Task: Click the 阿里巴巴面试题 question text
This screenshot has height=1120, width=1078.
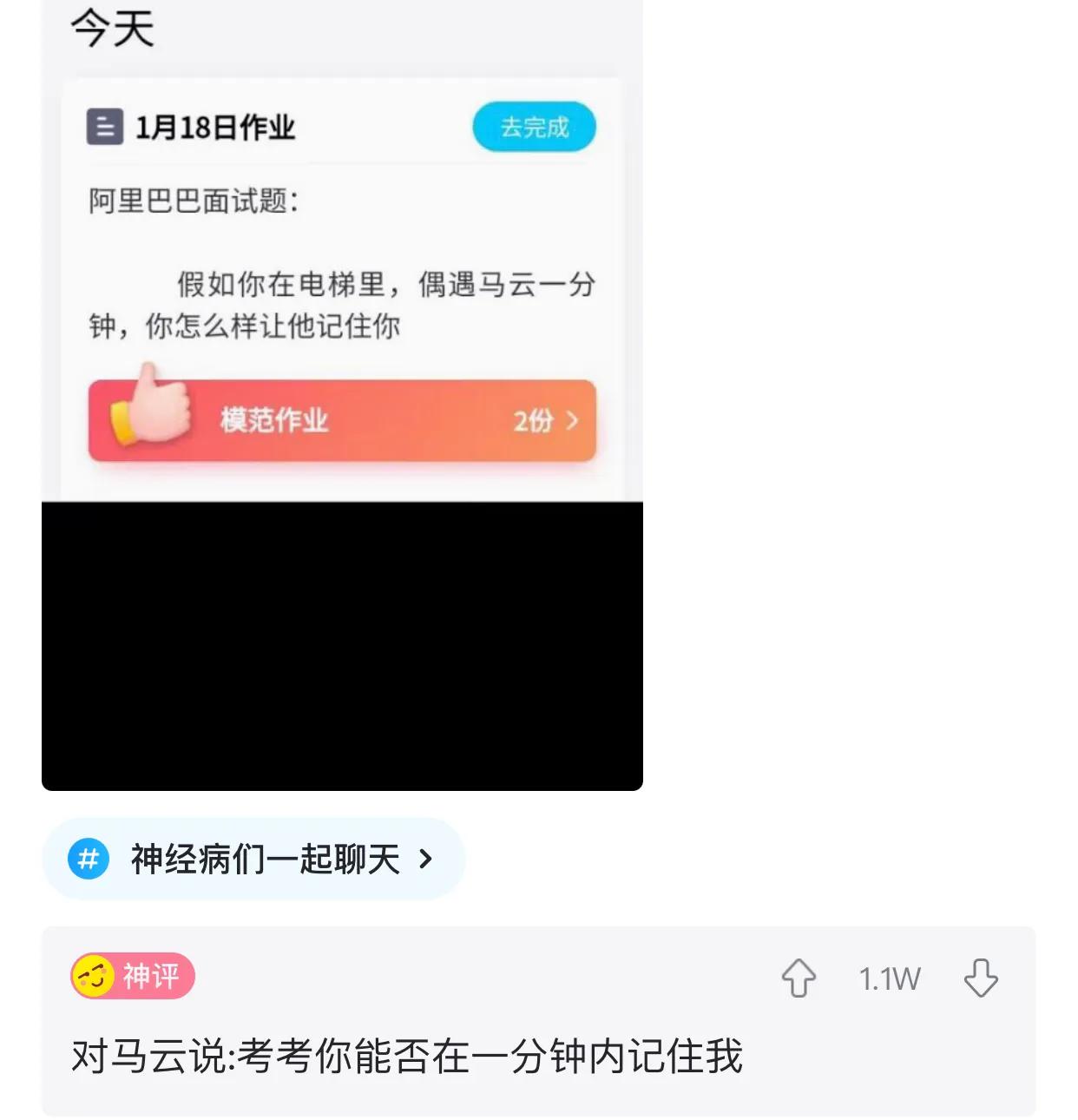Action: [x=191, y=199]
